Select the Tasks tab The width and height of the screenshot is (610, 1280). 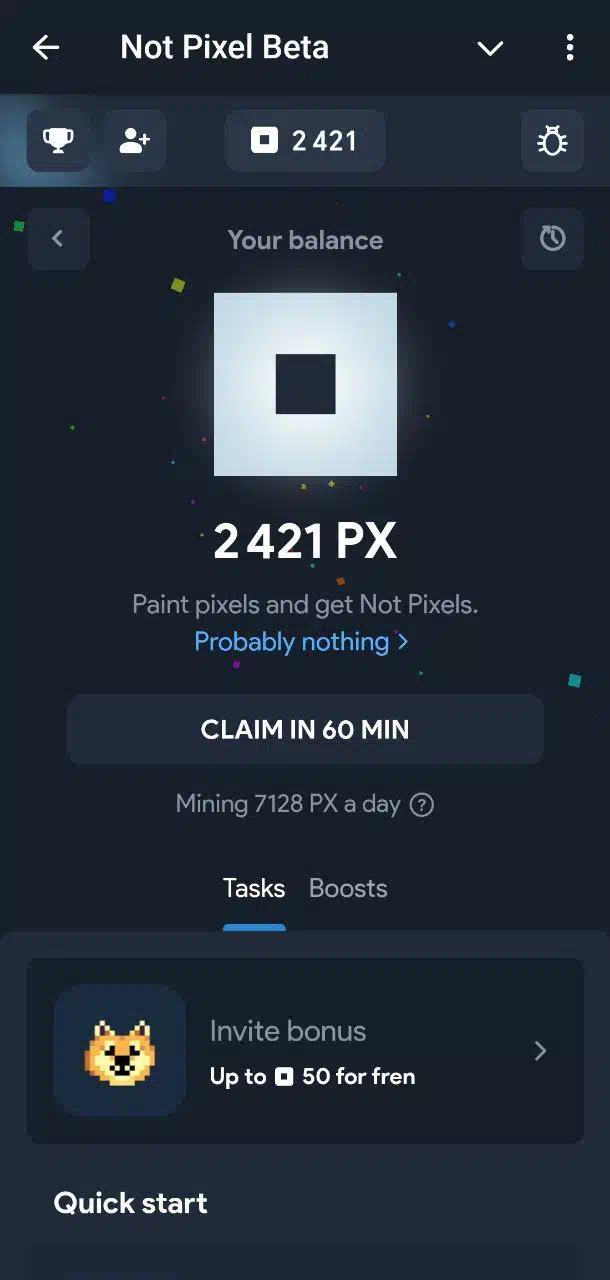[x=254, y=889]
